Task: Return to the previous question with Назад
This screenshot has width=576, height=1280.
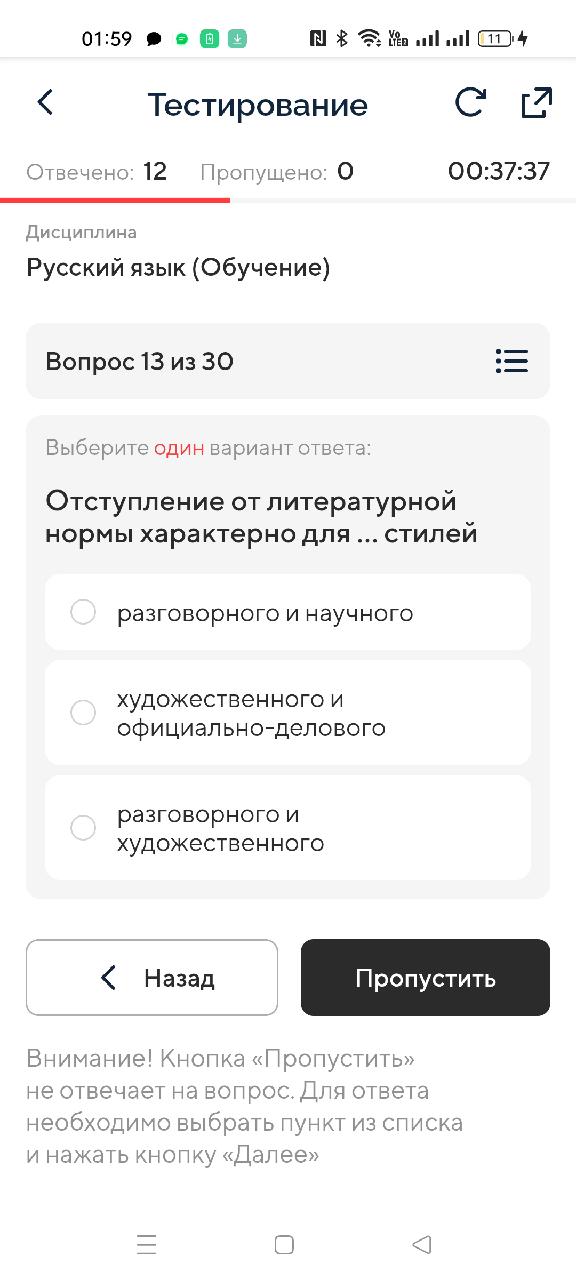Action: [152, 977]
